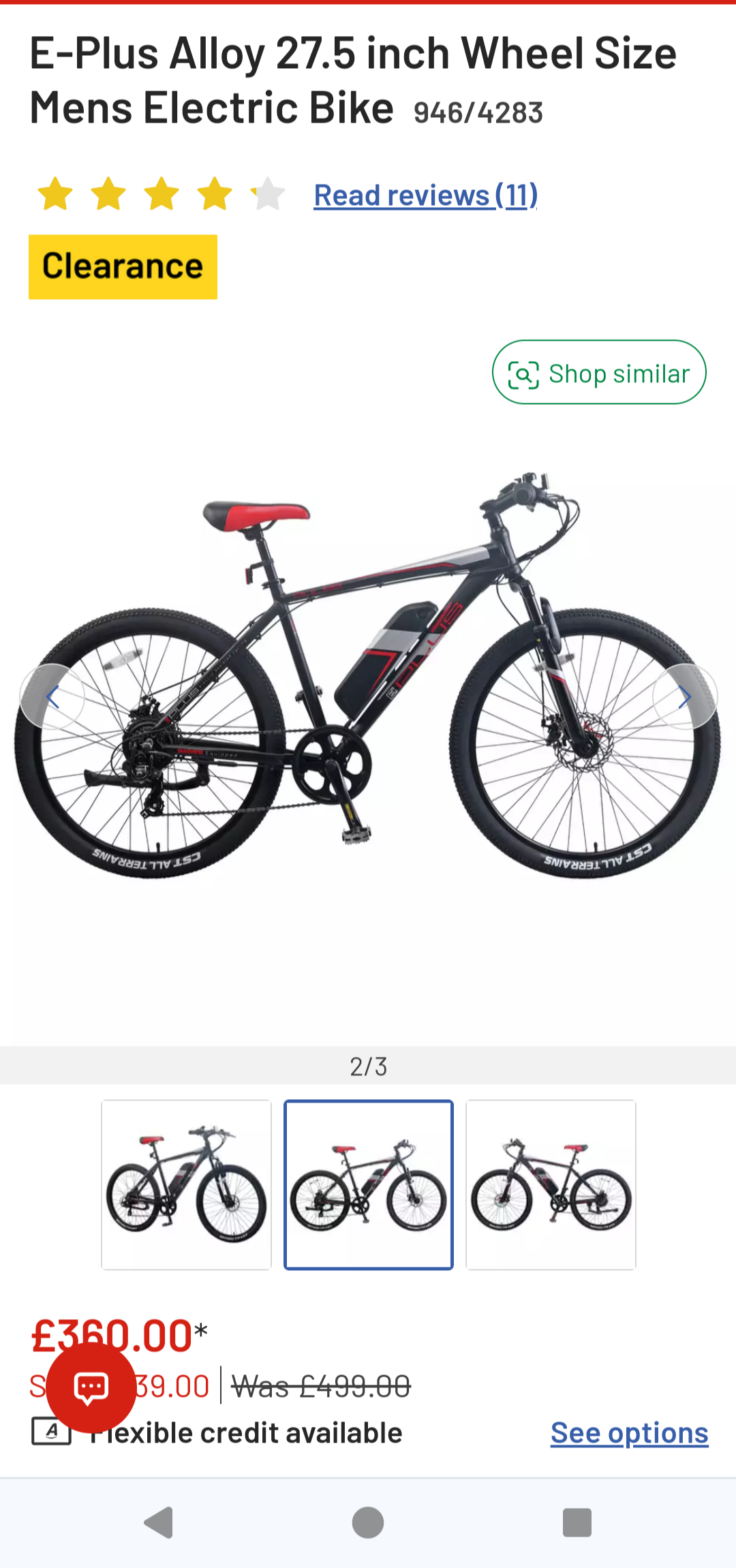Show the next product image
Image resolution: width=736 pixels, height=1568 pixels.
click(684, 696)
